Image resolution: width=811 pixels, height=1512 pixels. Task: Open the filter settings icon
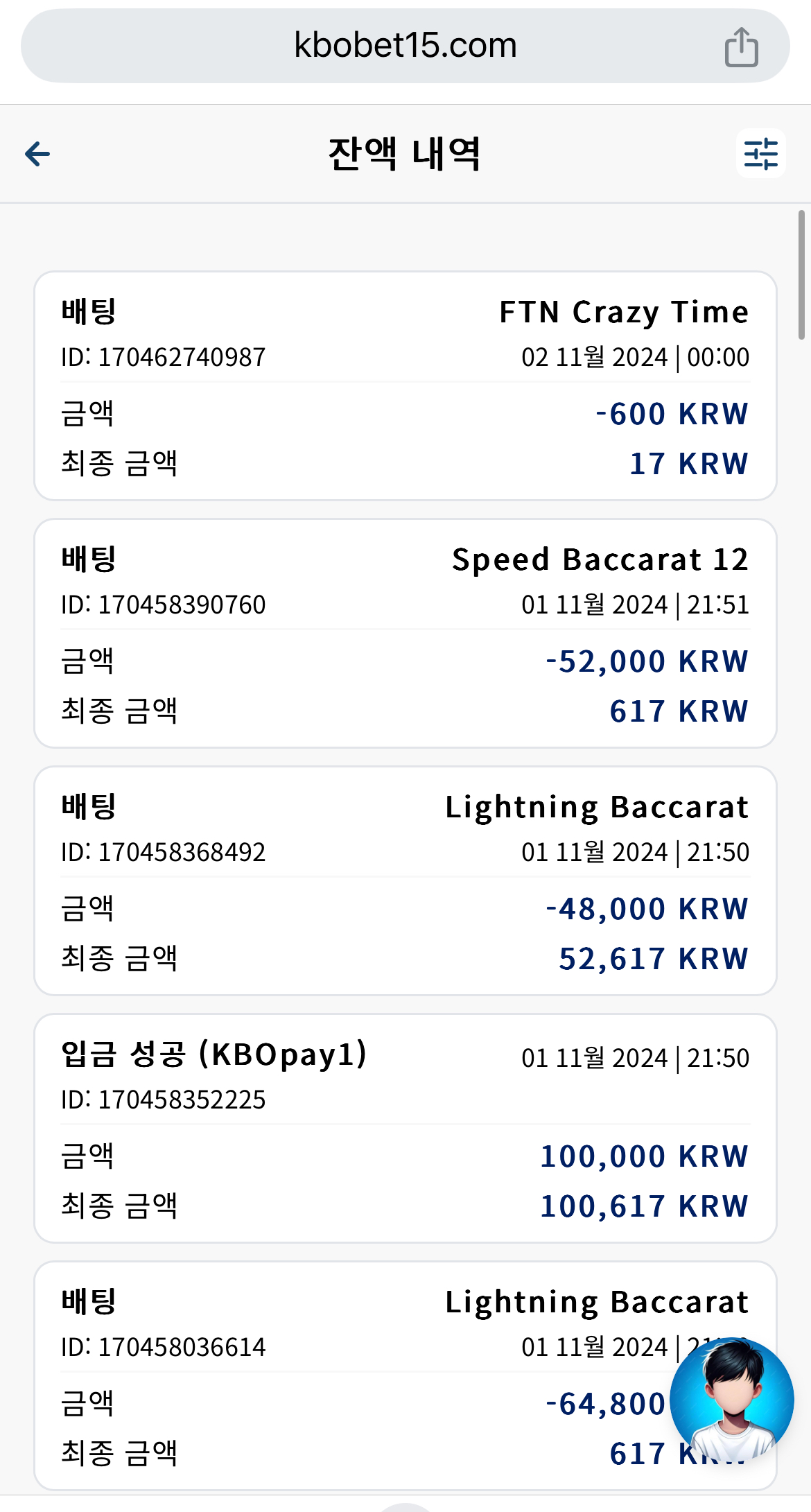(760, 154)
